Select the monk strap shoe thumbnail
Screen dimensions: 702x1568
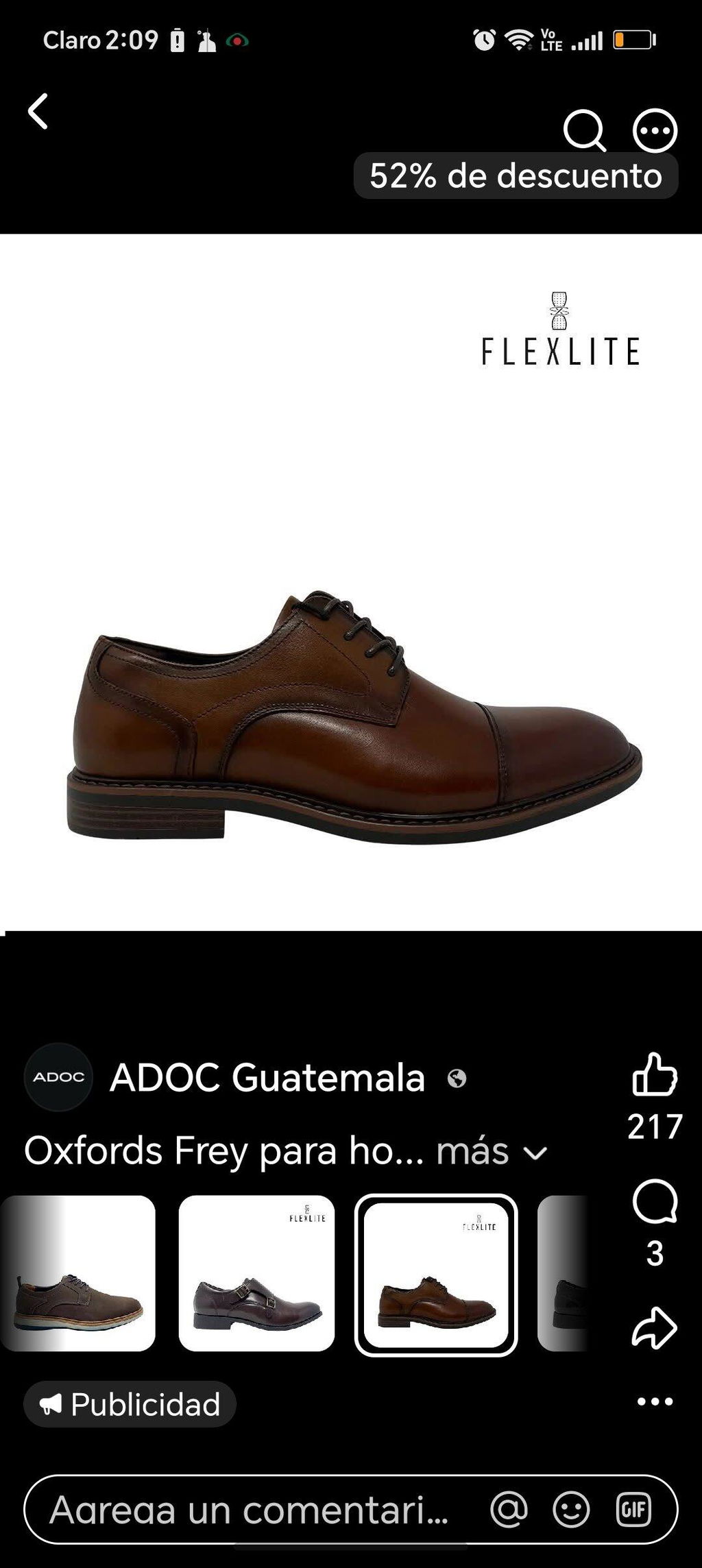[256, 1273]
